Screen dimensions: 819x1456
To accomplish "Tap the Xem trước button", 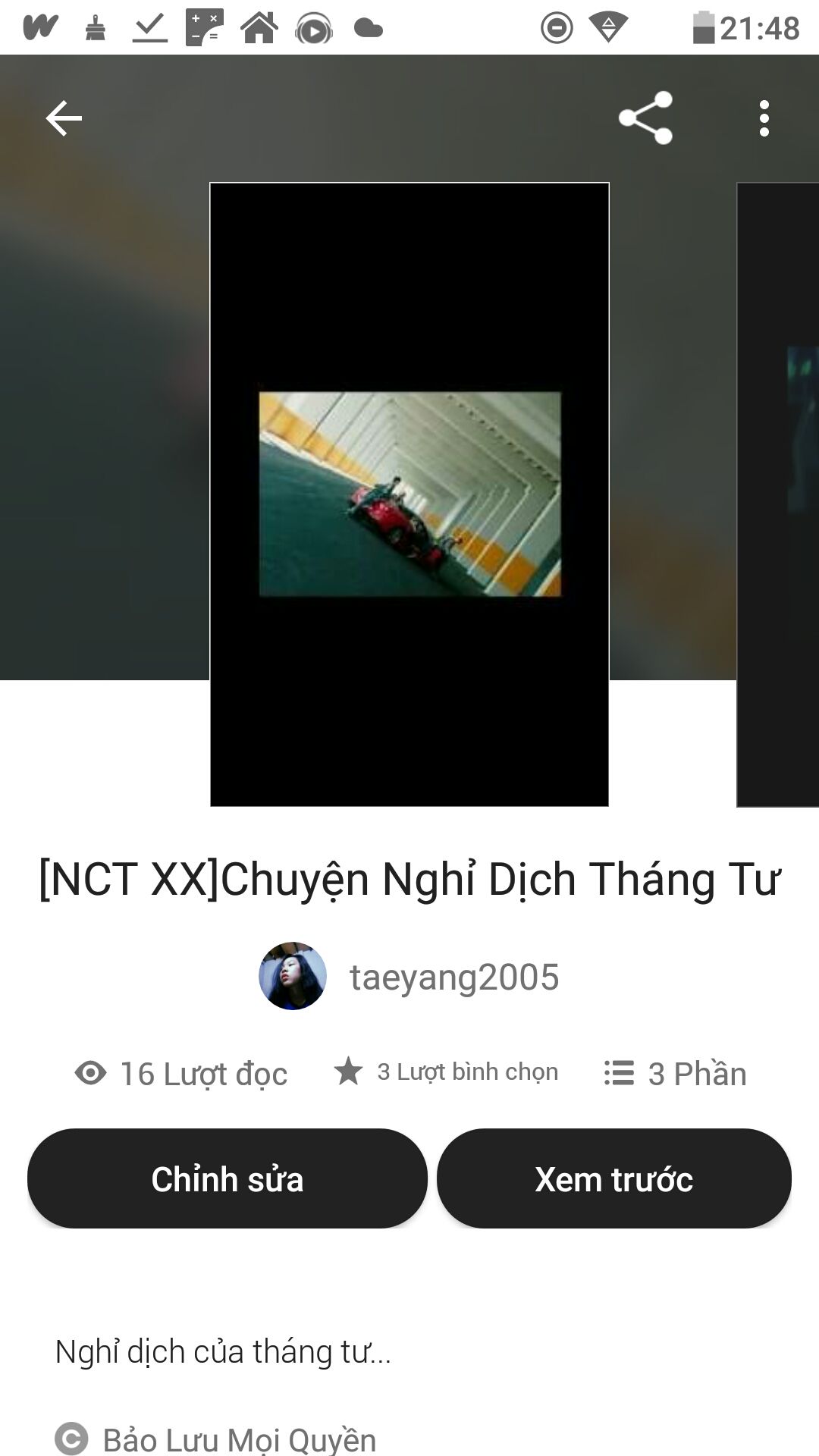I will (614, 1178).
